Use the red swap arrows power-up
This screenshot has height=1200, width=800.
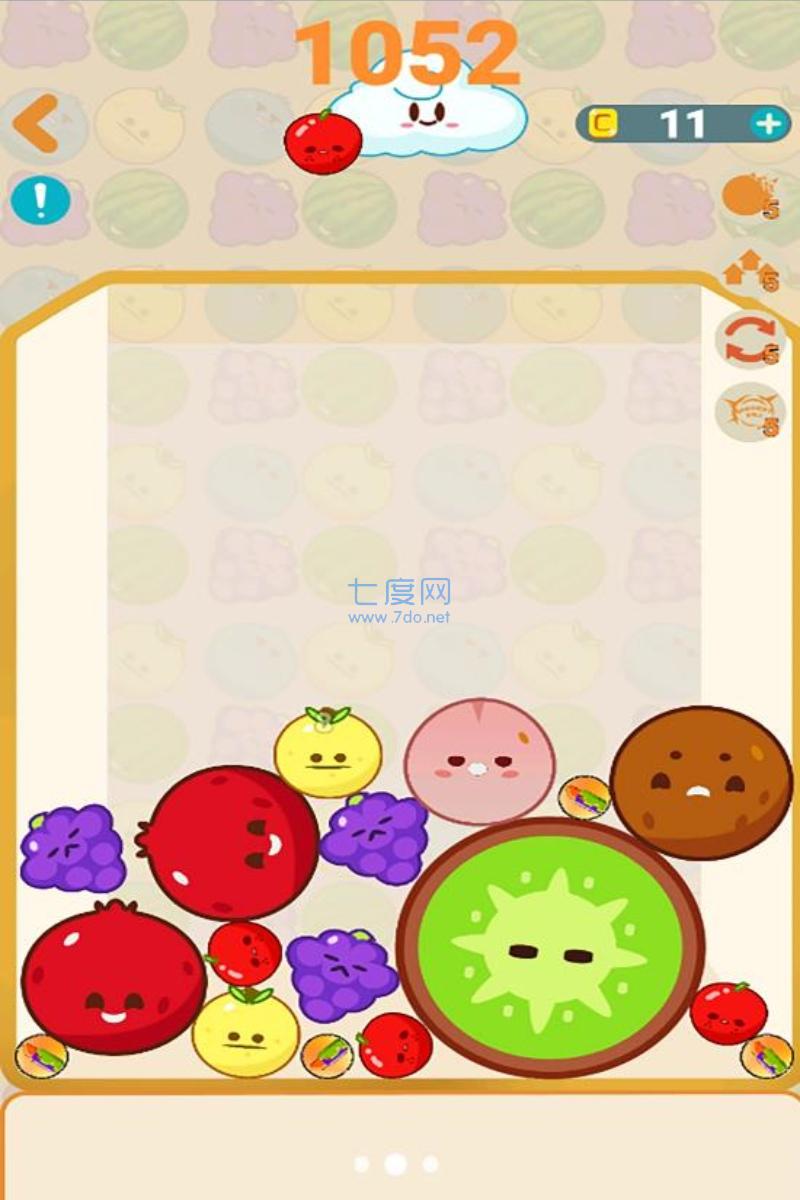coord(749,339)
